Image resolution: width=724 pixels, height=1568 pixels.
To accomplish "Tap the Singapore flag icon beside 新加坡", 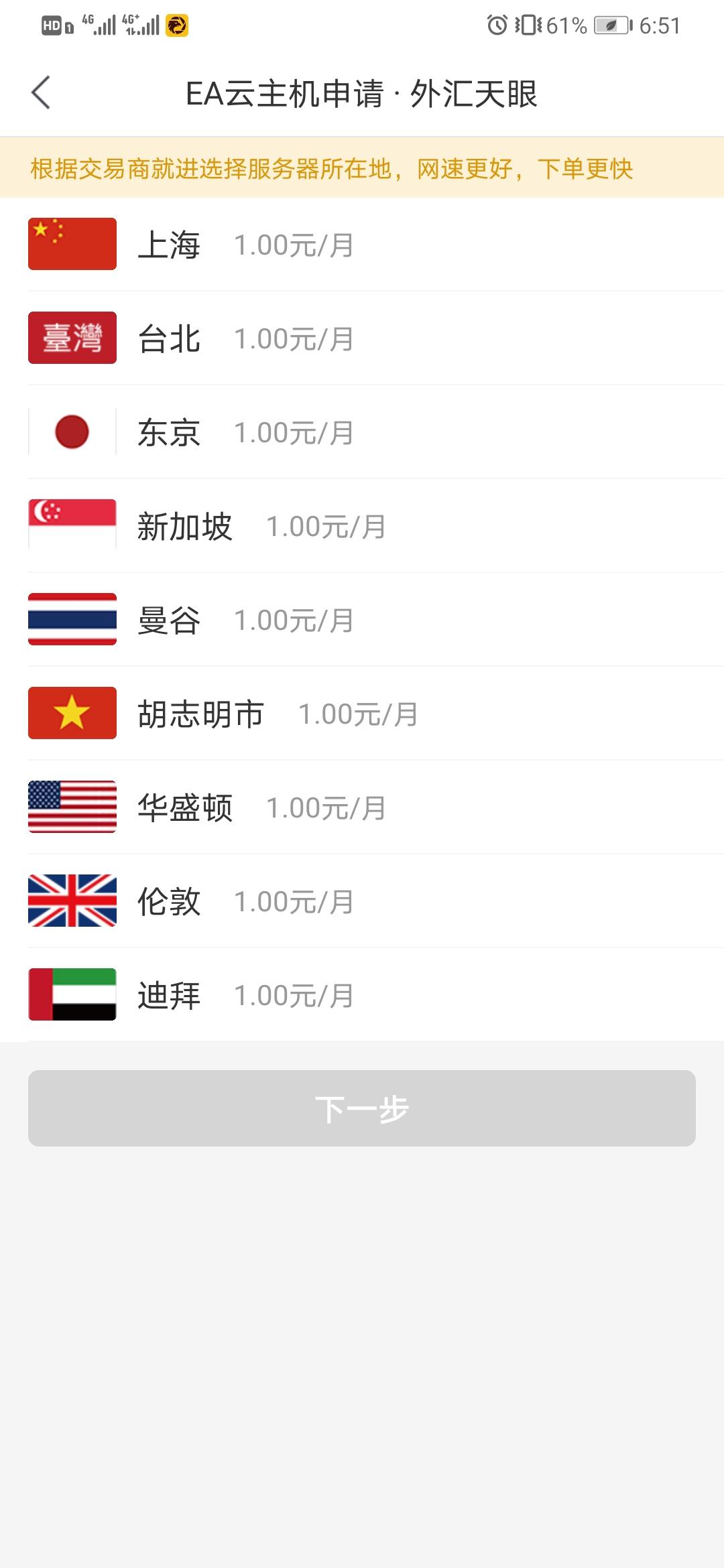I will point(72,526).
